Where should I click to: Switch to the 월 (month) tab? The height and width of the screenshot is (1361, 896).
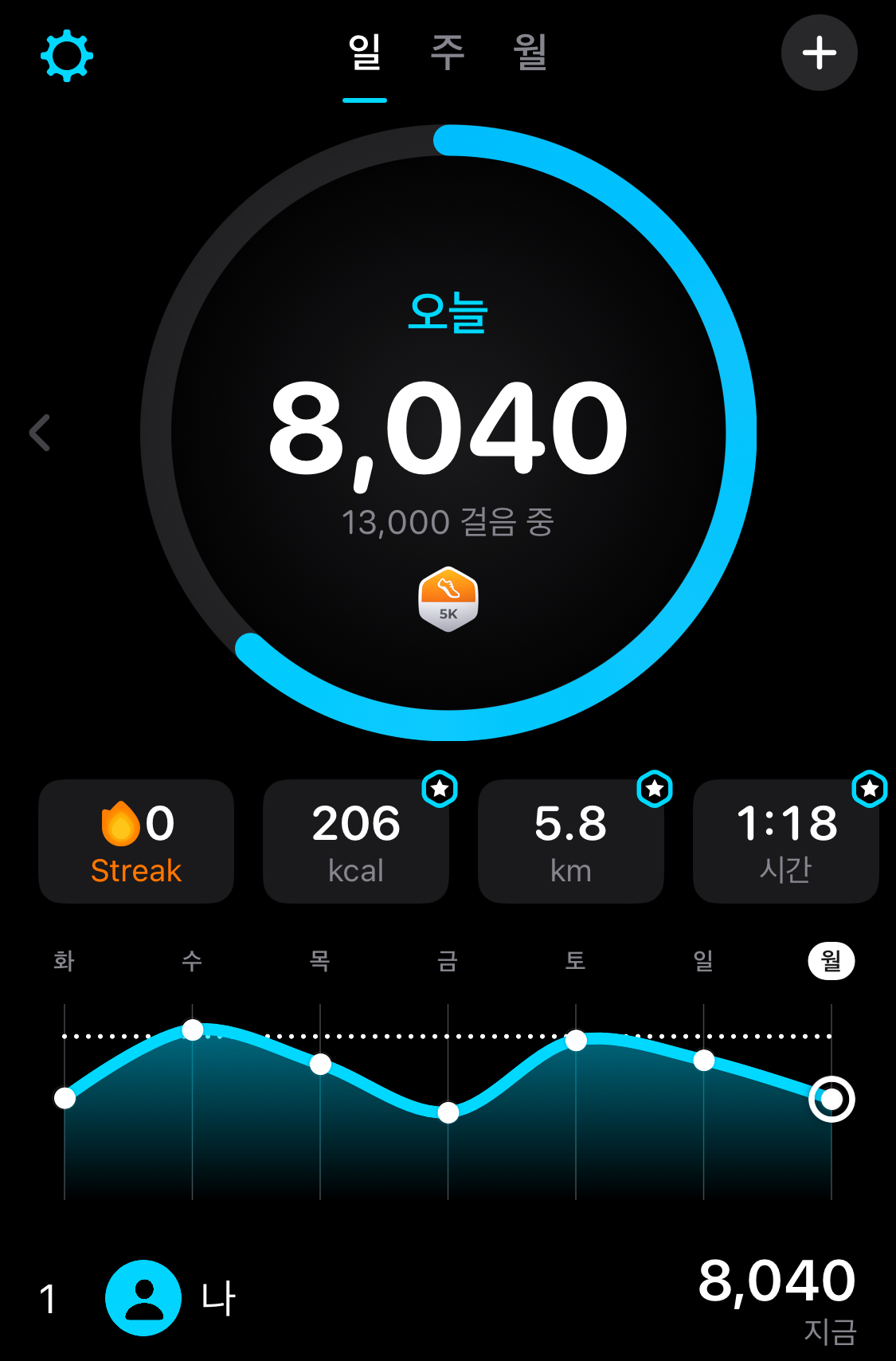point(530,53)
